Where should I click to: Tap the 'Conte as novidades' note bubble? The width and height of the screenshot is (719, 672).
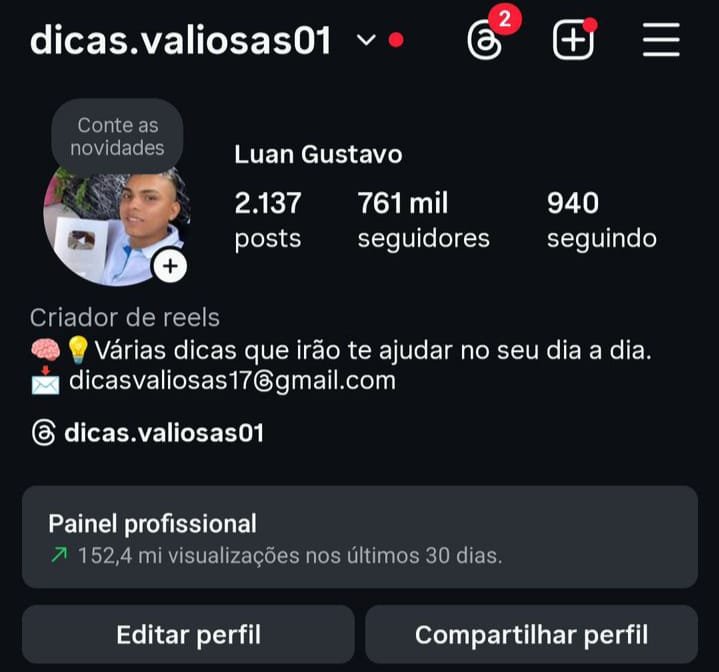coord(118,136)
